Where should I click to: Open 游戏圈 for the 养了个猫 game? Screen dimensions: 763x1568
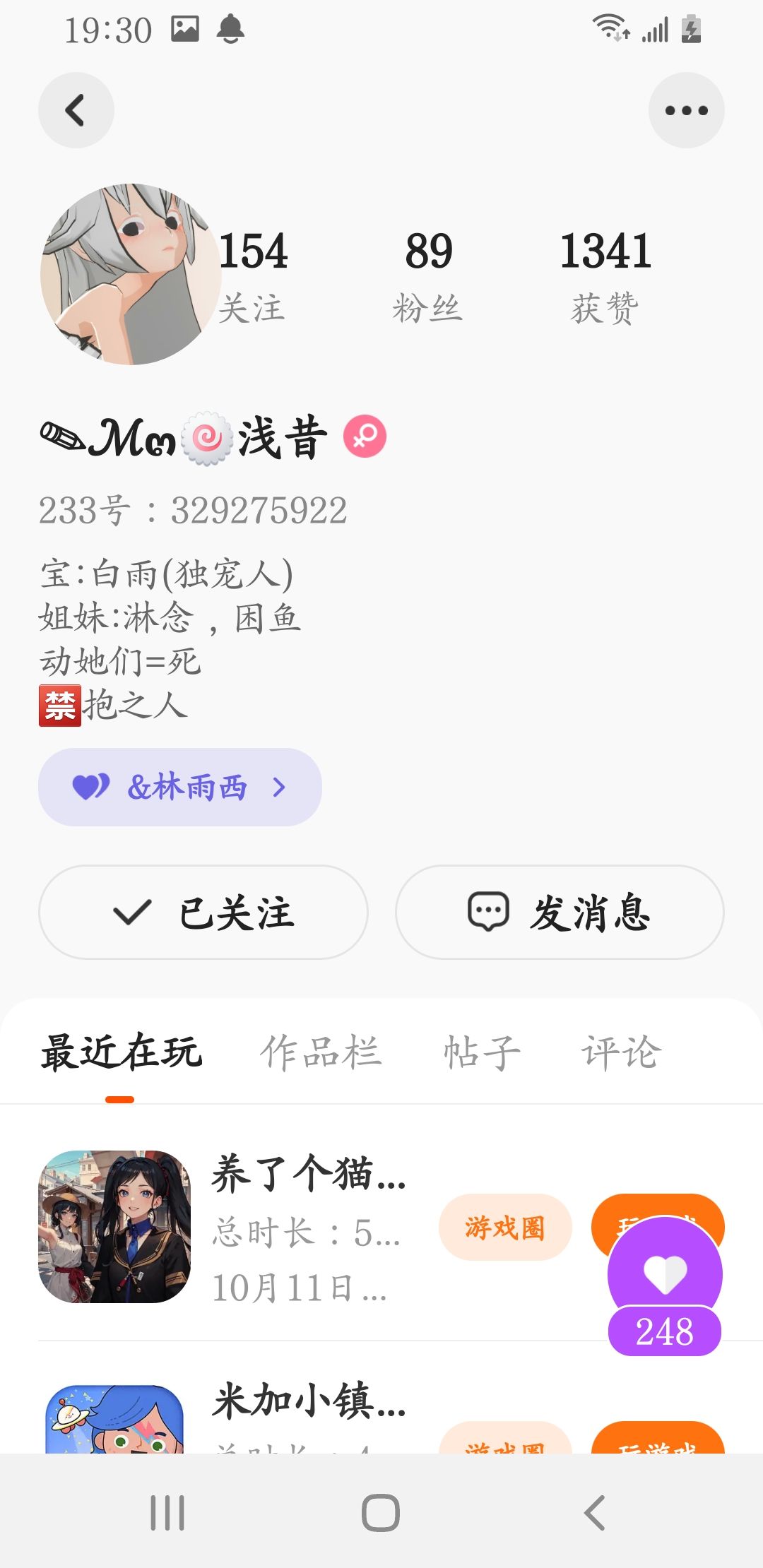(504, 1228)
